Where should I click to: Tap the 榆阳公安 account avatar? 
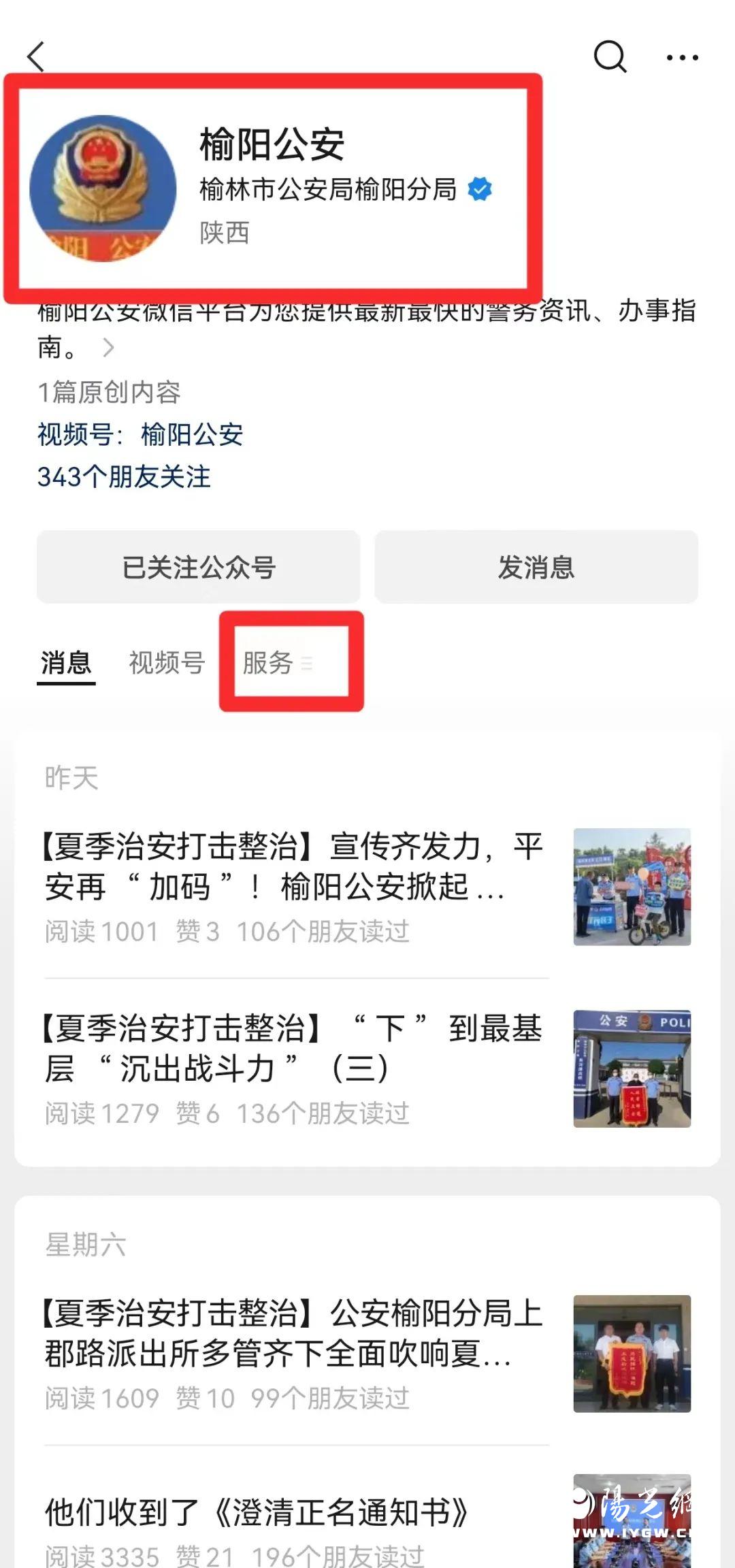[x=103, y=189]
